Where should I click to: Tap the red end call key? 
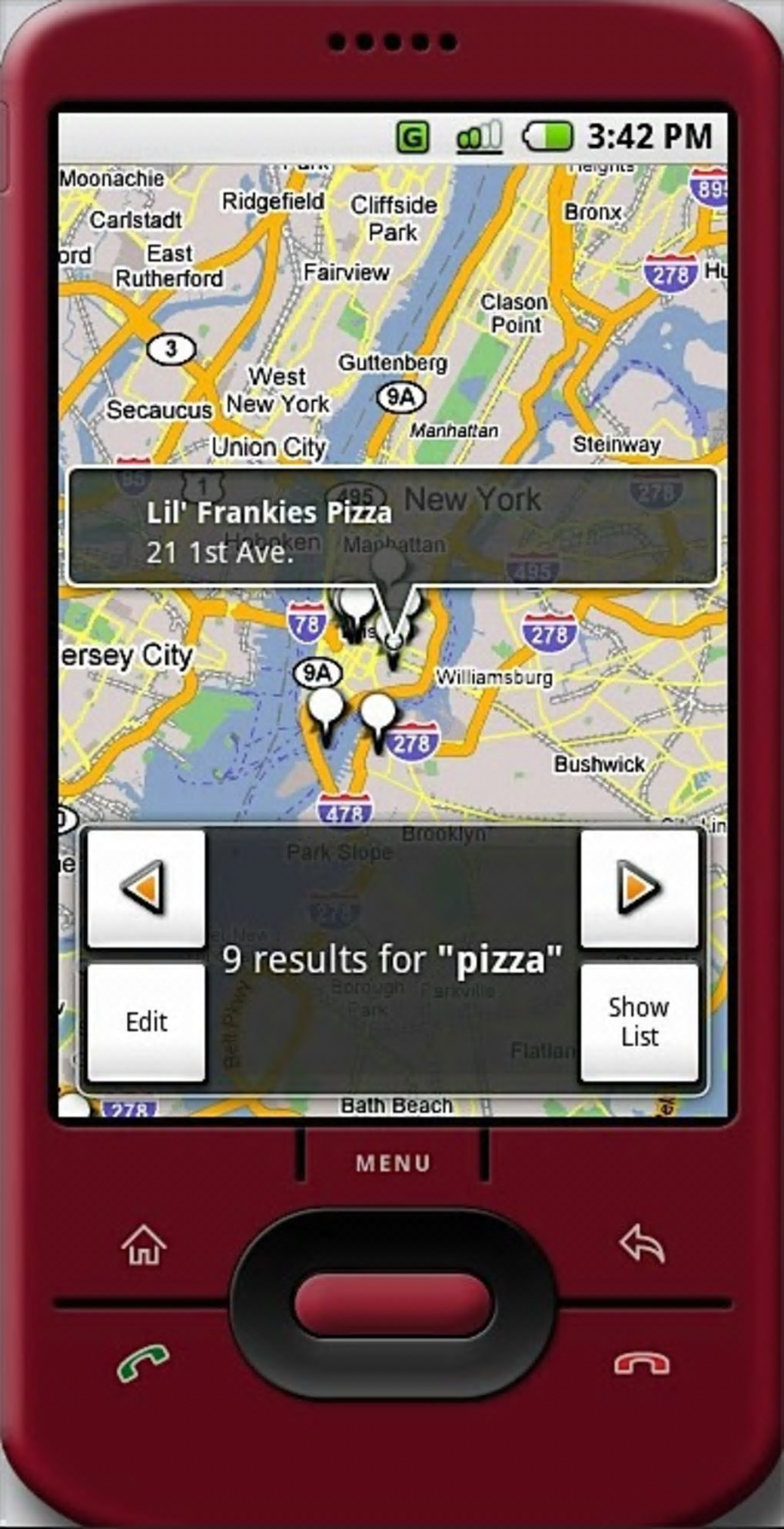pos(642,1364)
